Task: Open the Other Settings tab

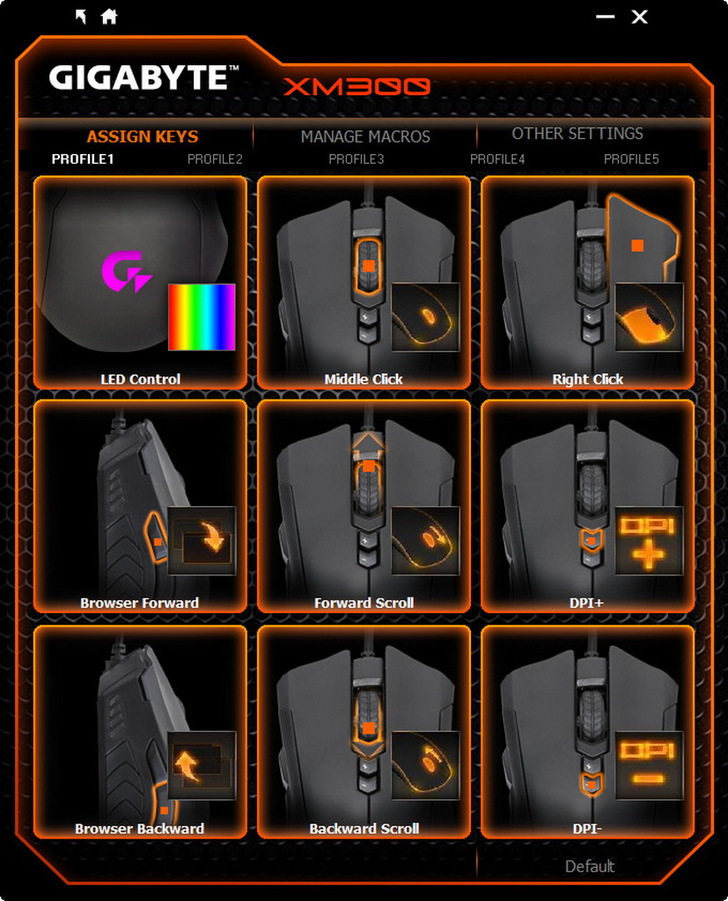Action: 577,133
